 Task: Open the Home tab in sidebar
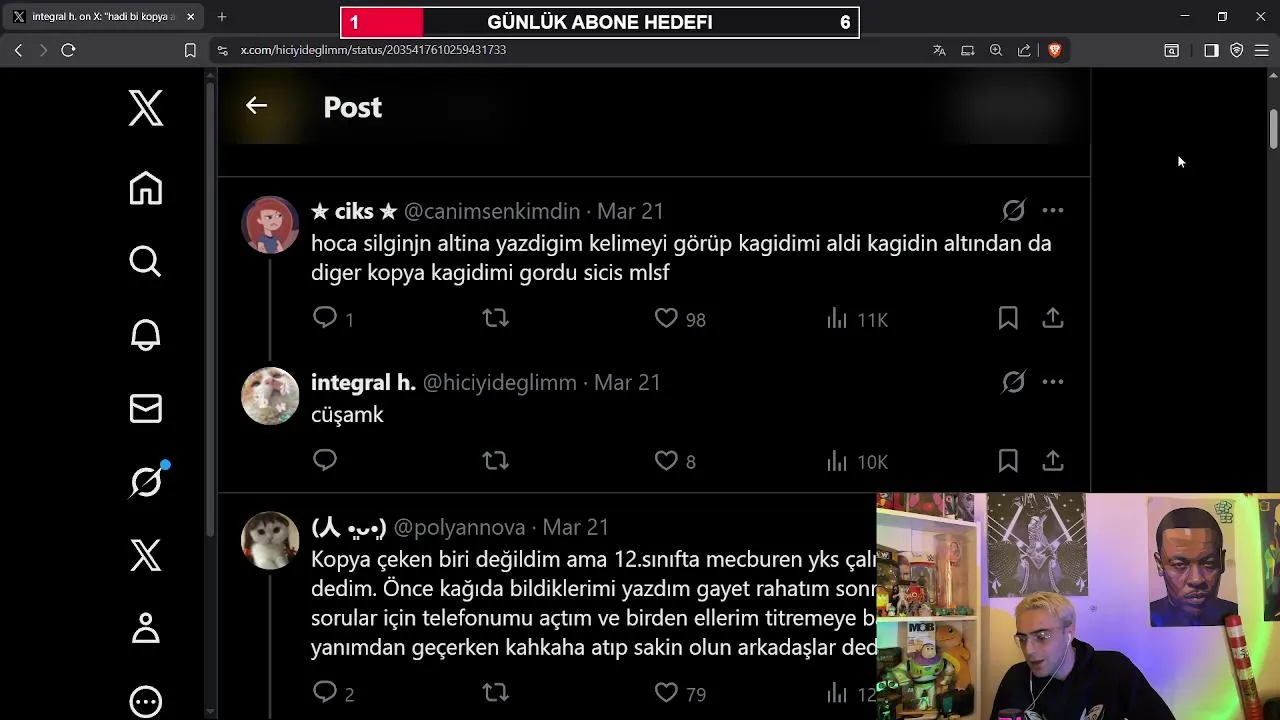146,188
